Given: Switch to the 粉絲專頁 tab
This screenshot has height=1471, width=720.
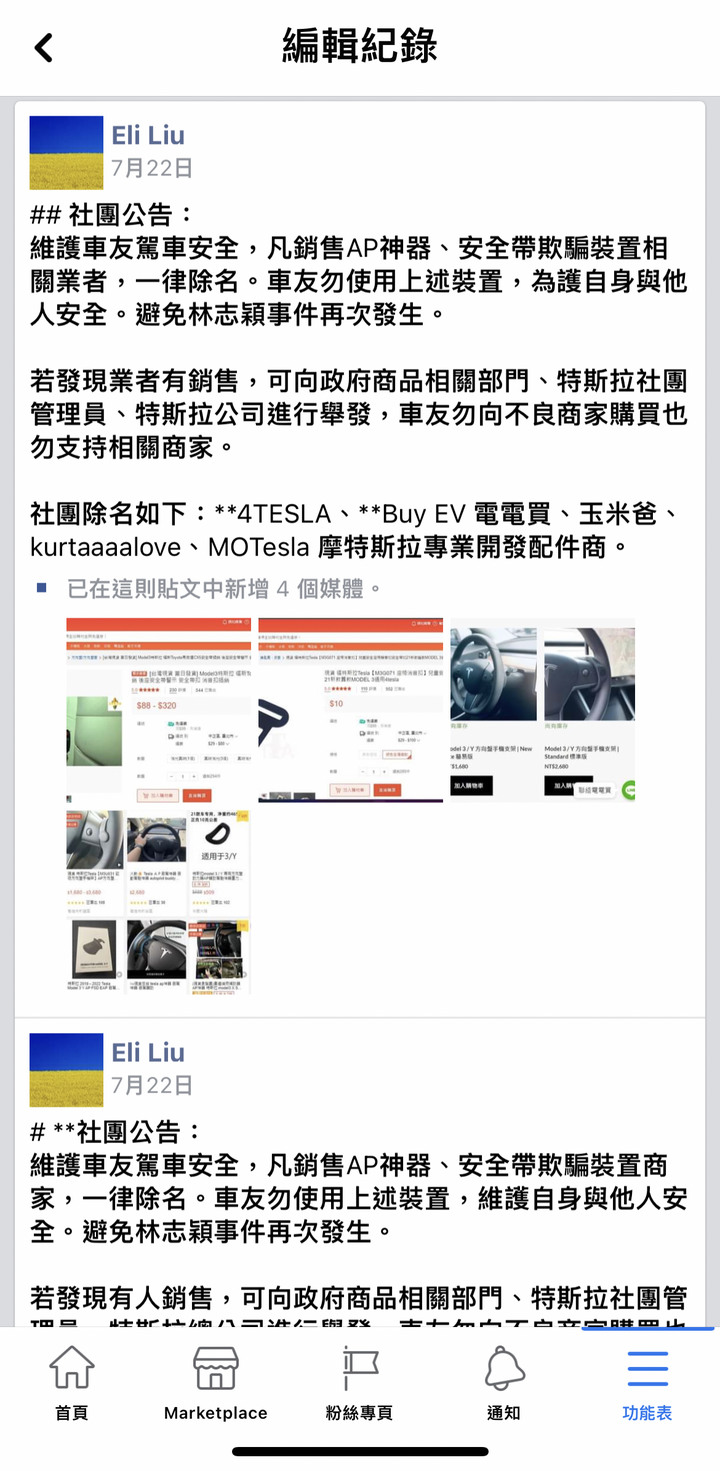Looking at the screenshot, I should click(x=359, y=1383).
